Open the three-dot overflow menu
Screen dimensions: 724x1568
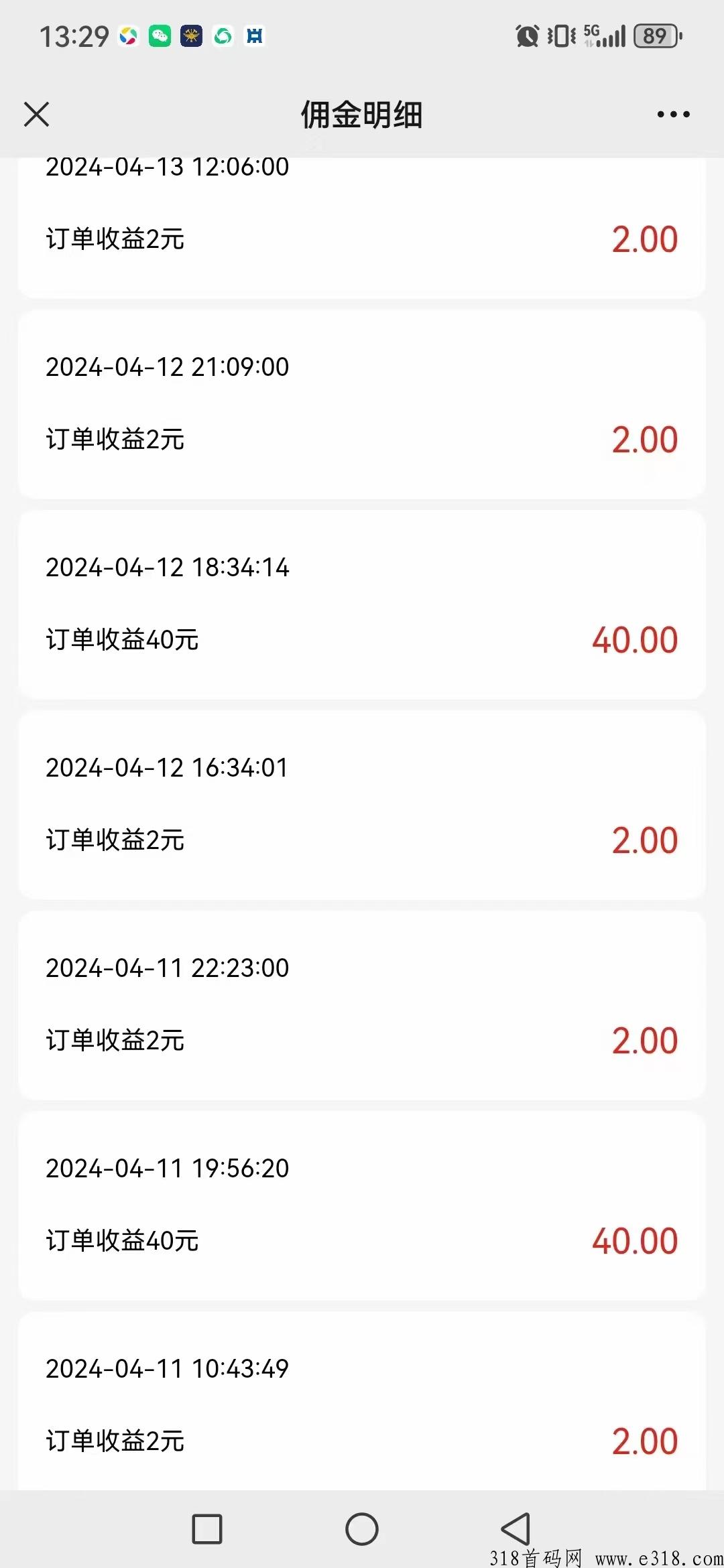pos(673,115)
